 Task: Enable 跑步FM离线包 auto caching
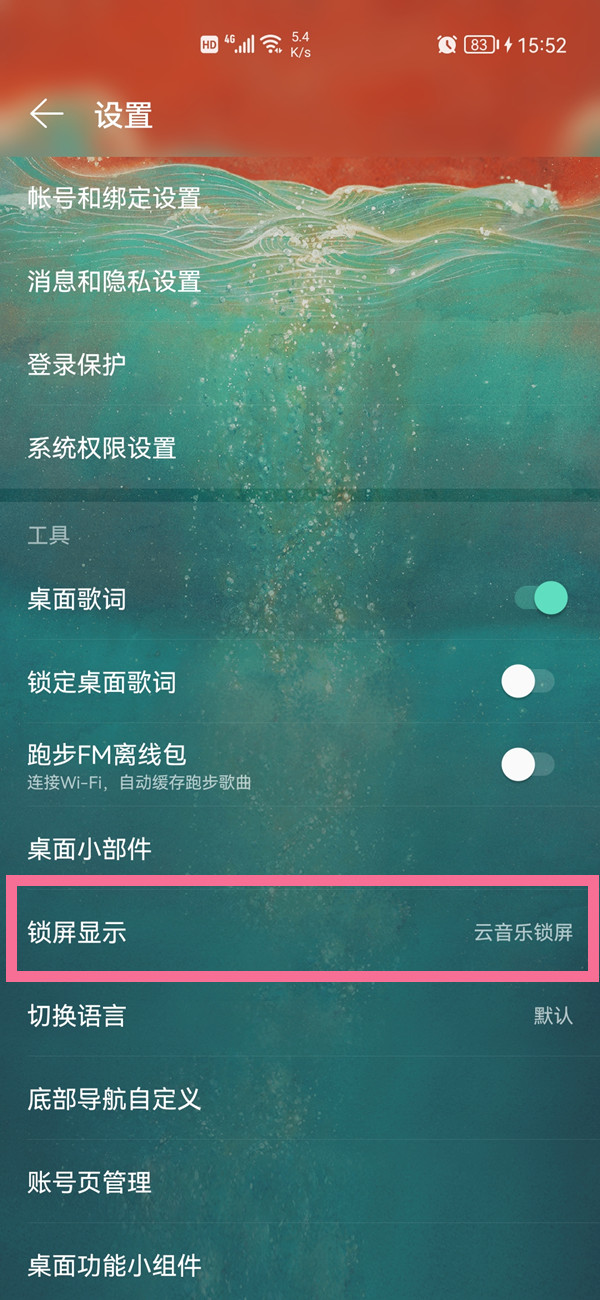click(x=527, y=765)
